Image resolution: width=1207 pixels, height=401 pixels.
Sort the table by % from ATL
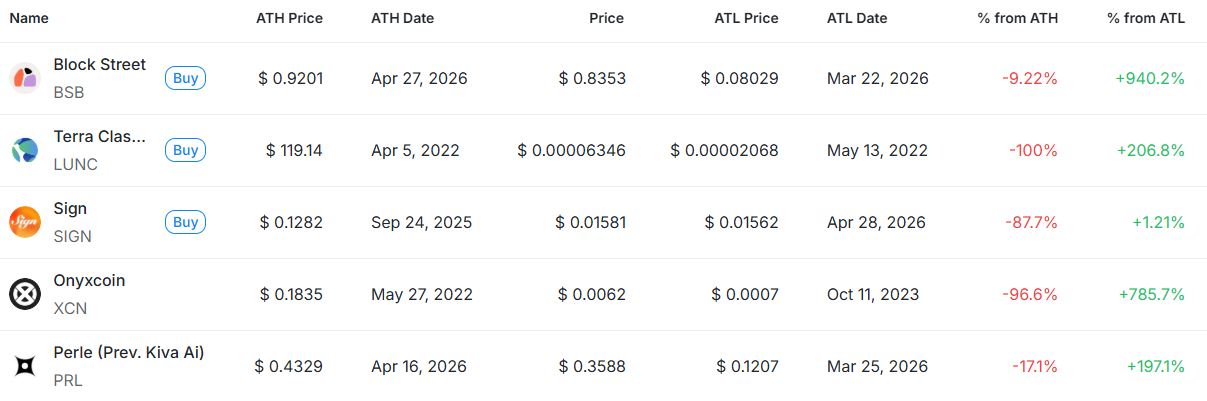pos(1145,18)
